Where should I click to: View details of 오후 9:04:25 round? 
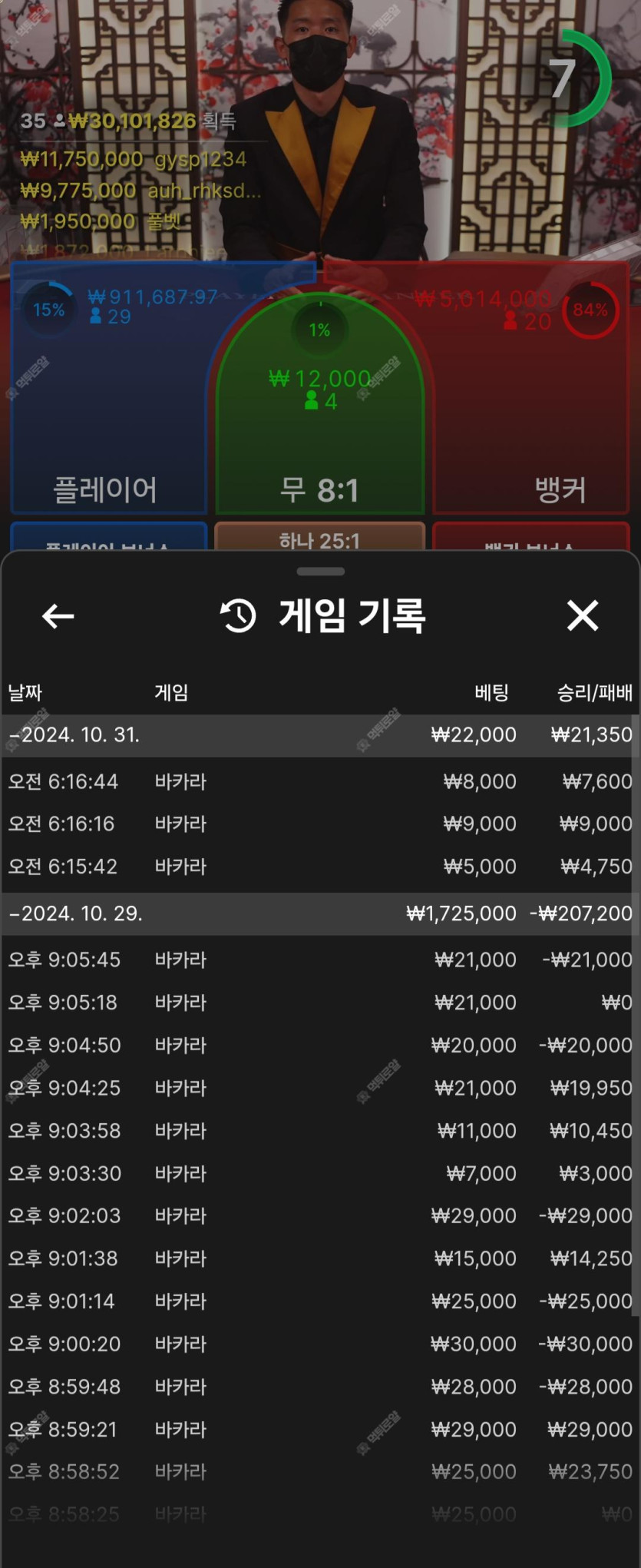tap(319, 1088)
